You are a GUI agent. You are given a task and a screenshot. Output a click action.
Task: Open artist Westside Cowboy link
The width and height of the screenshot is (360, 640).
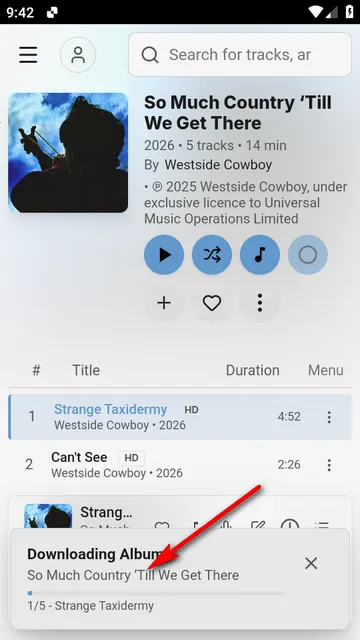tap(218, 165)
